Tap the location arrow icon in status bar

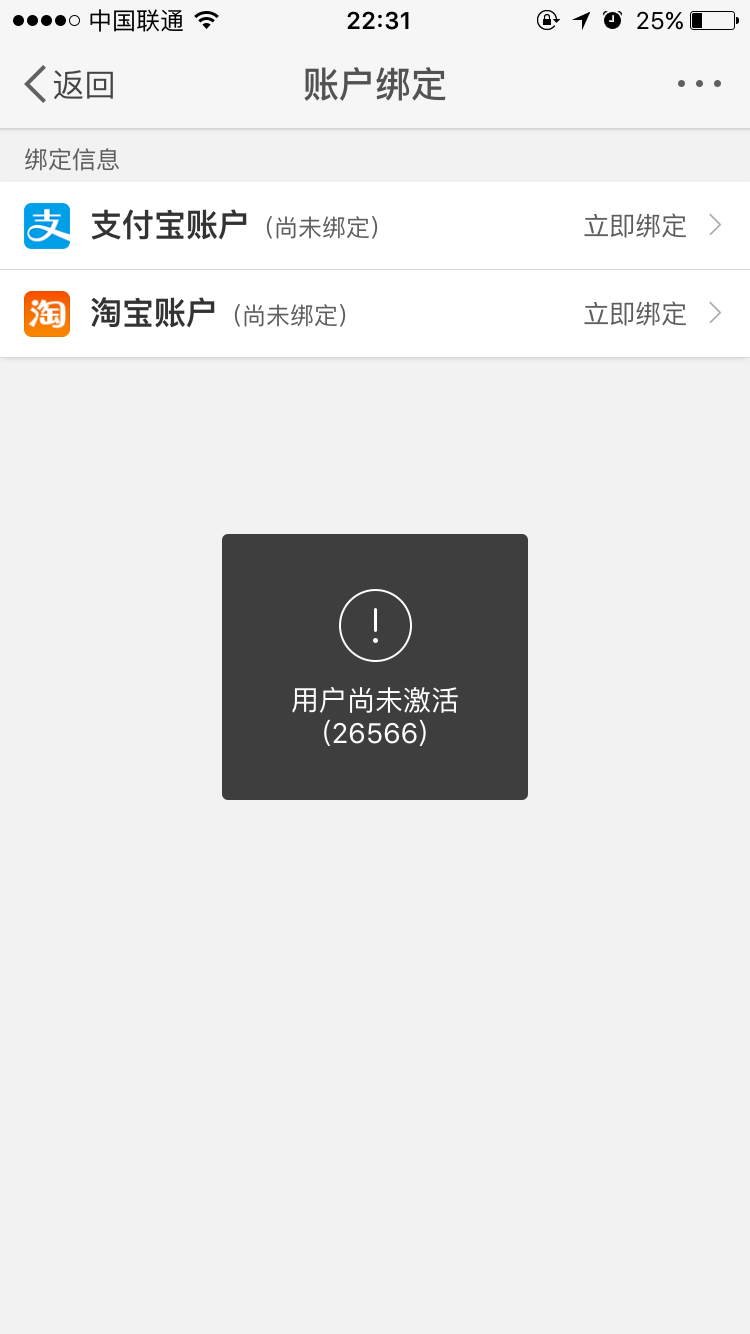(582, 20)
